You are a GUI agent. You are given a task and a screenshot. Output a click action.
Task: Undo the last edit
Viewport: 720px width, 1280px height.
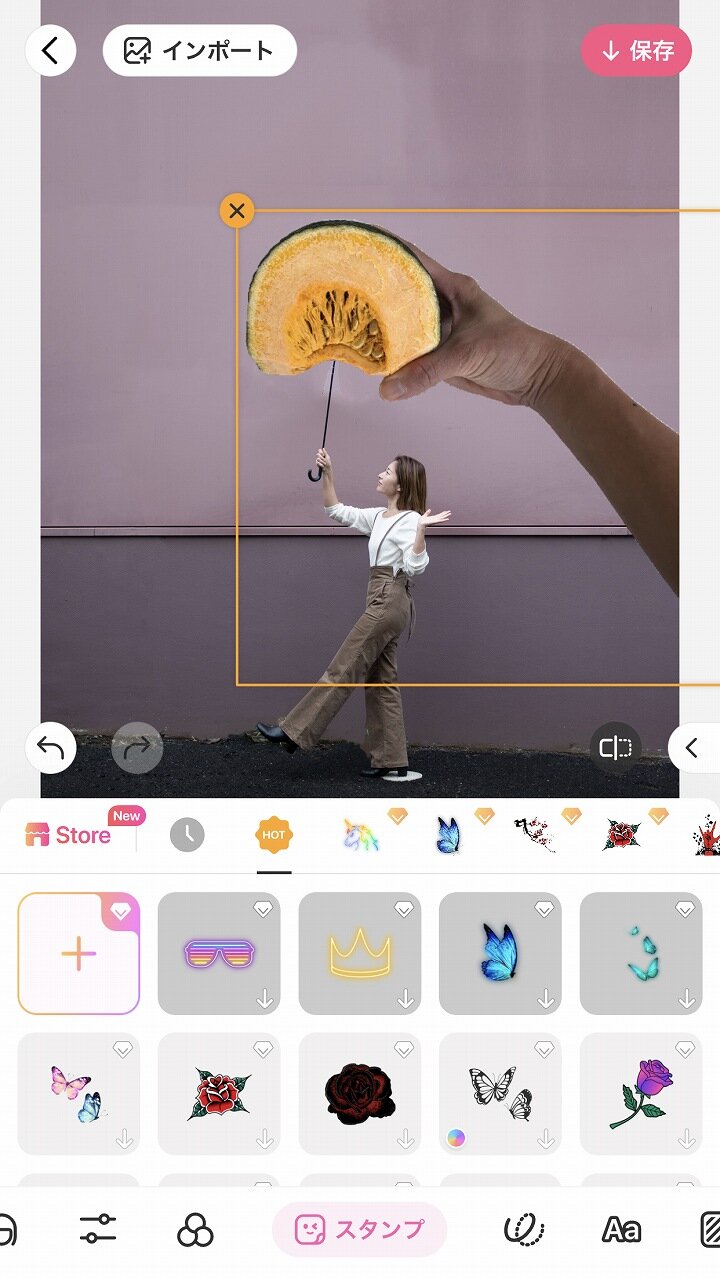click(x=51, y=747)
